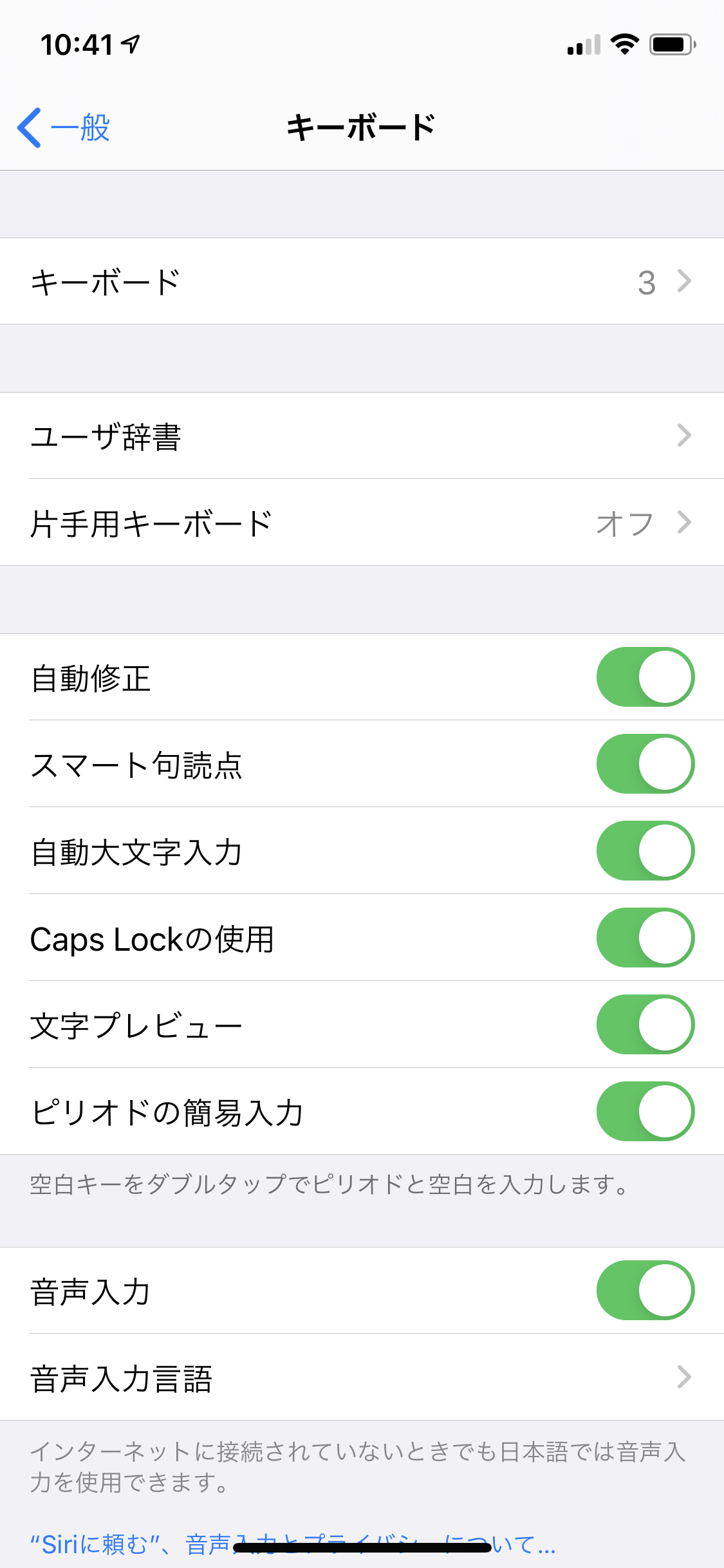The width and height of the screenshot is (724, 1568).
Task: Go back to 一般 settings
Action: pos(64,127)
